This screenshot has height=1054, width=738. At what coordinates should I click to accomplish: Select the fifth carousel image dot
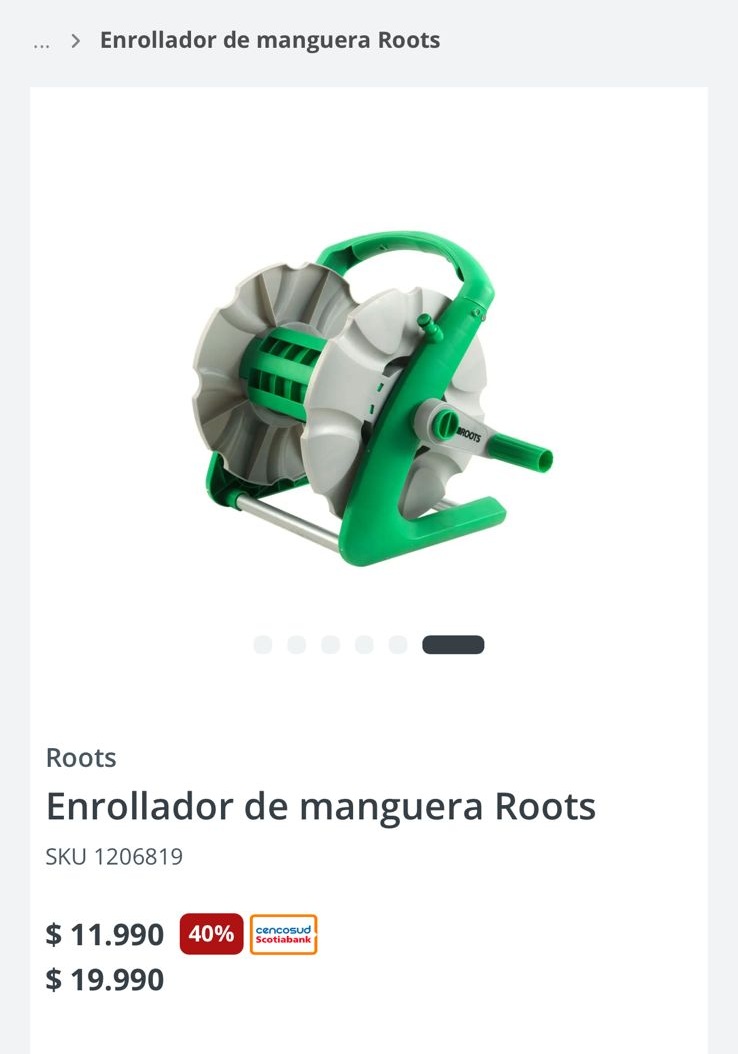coord(397,645)
